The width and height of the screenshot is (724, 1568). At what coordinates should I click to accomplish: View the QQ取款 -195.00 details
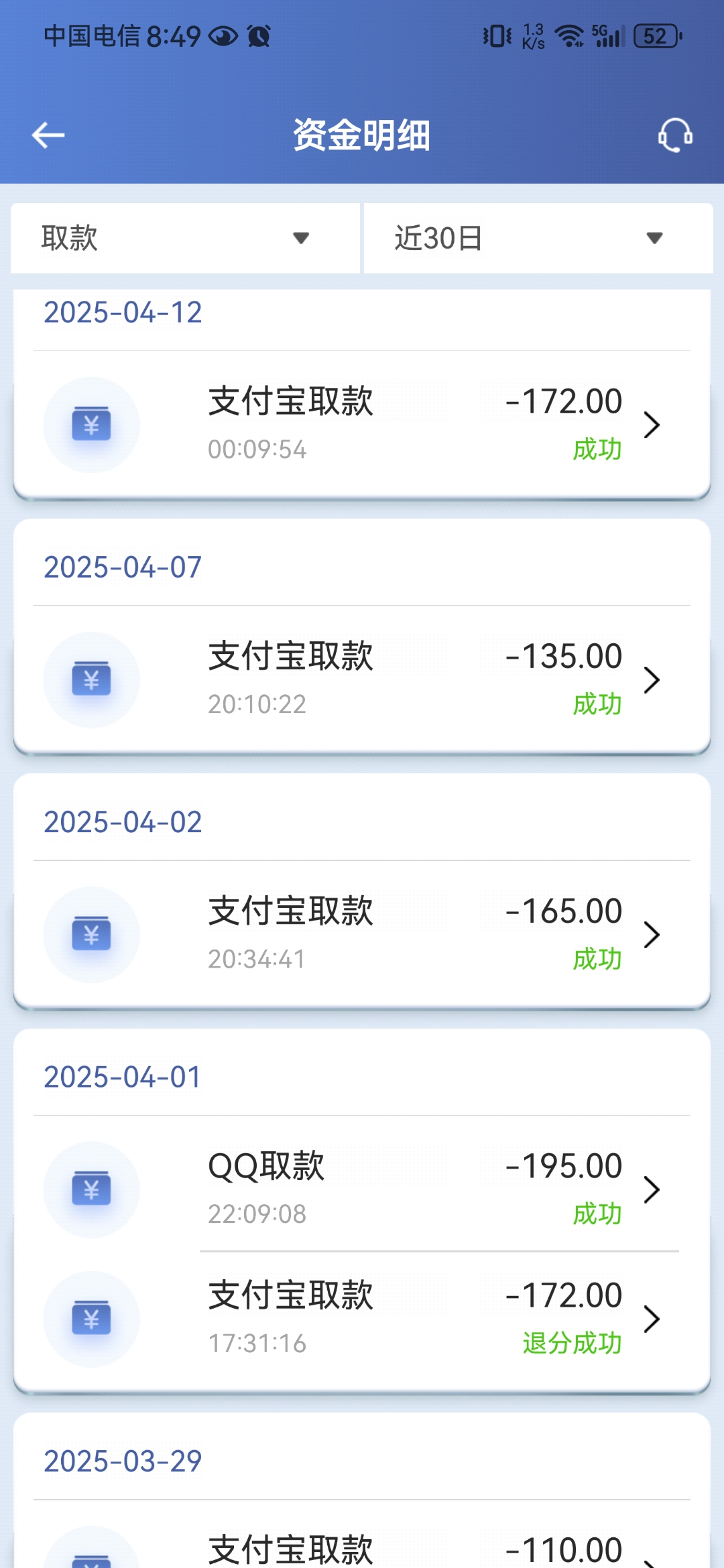362,1189
